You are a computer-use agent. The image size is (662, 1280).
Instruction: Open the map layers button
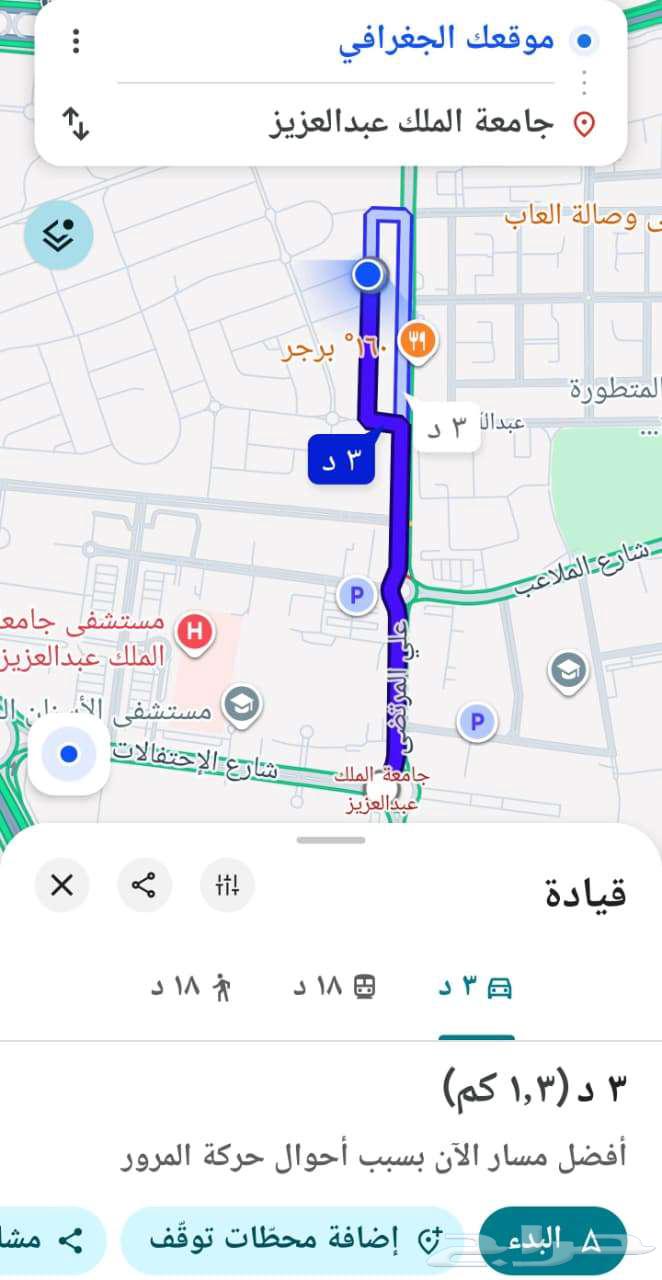tap(58, 236)
